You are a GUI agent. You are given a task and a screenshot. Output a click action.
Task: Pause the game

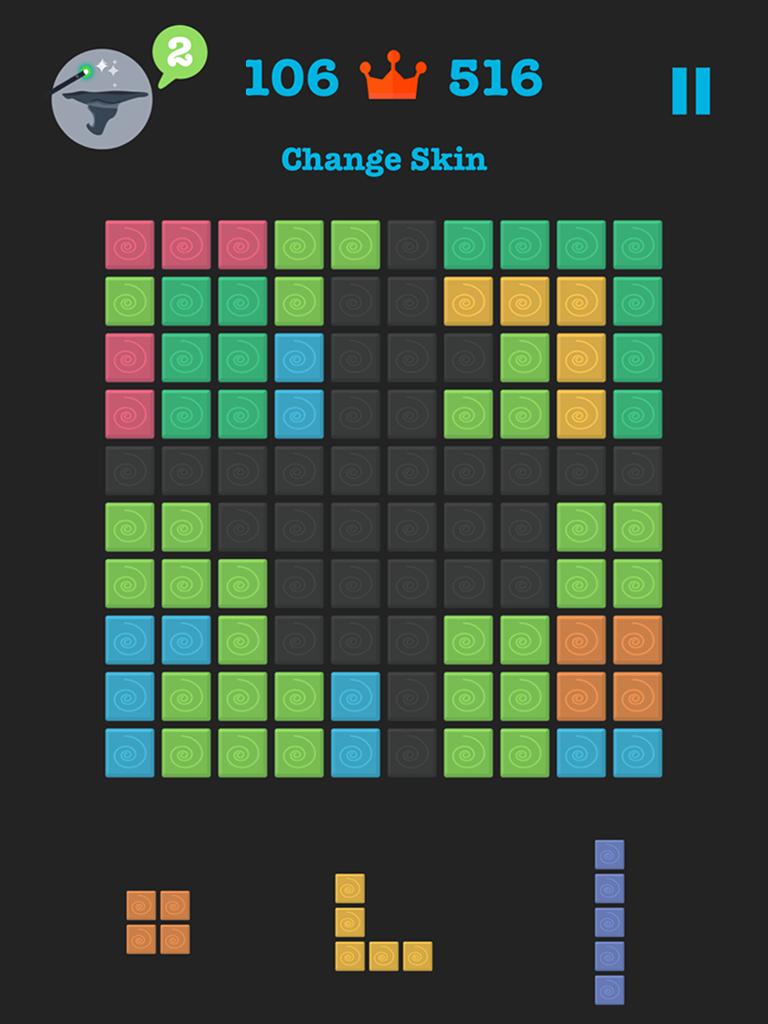(x=690, y=91)
